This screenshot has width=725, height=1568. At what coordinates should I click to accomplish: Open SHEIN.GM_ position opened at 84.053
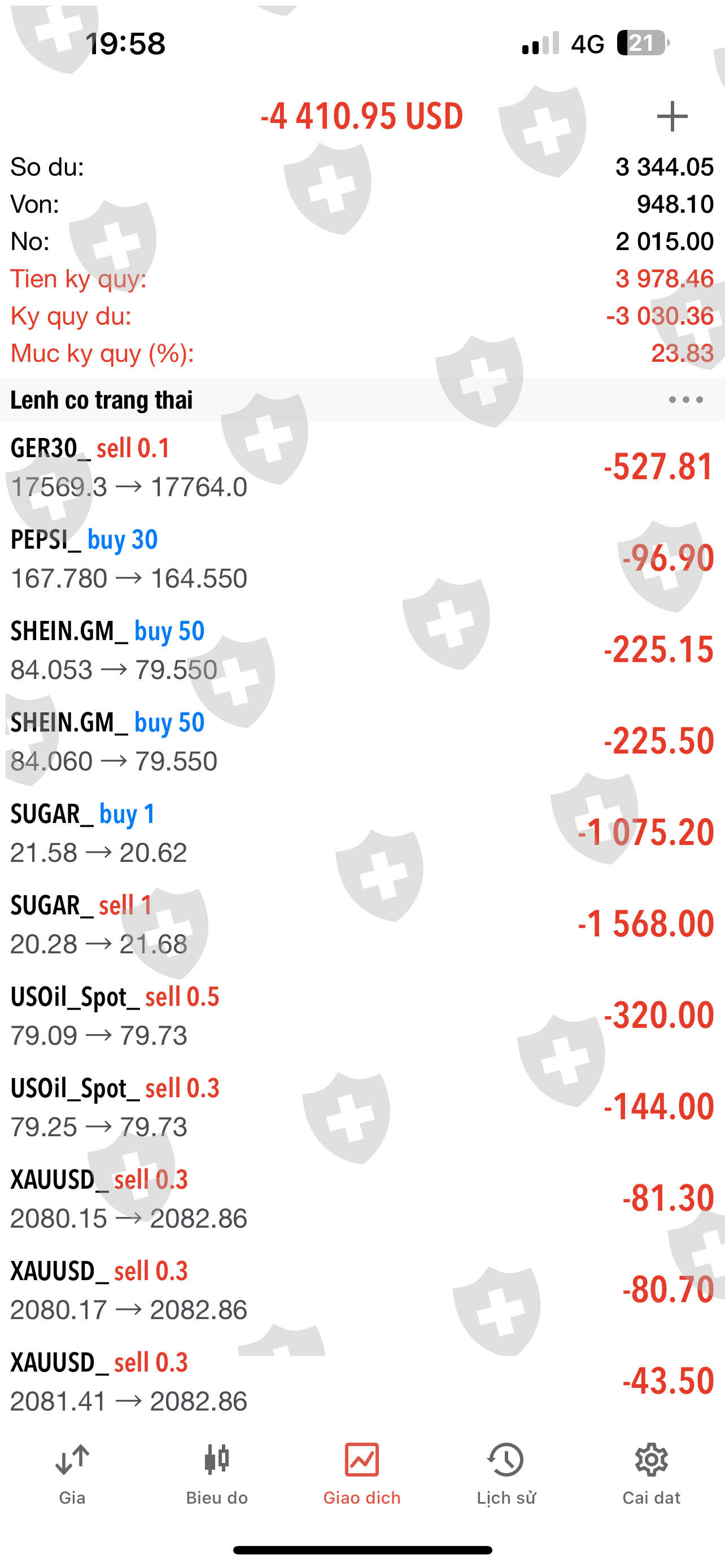click(x=361, y=650)
